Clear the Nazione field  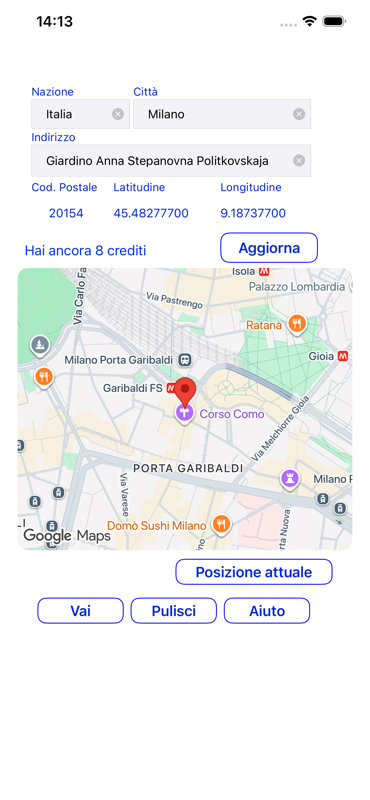pos(118,114)
